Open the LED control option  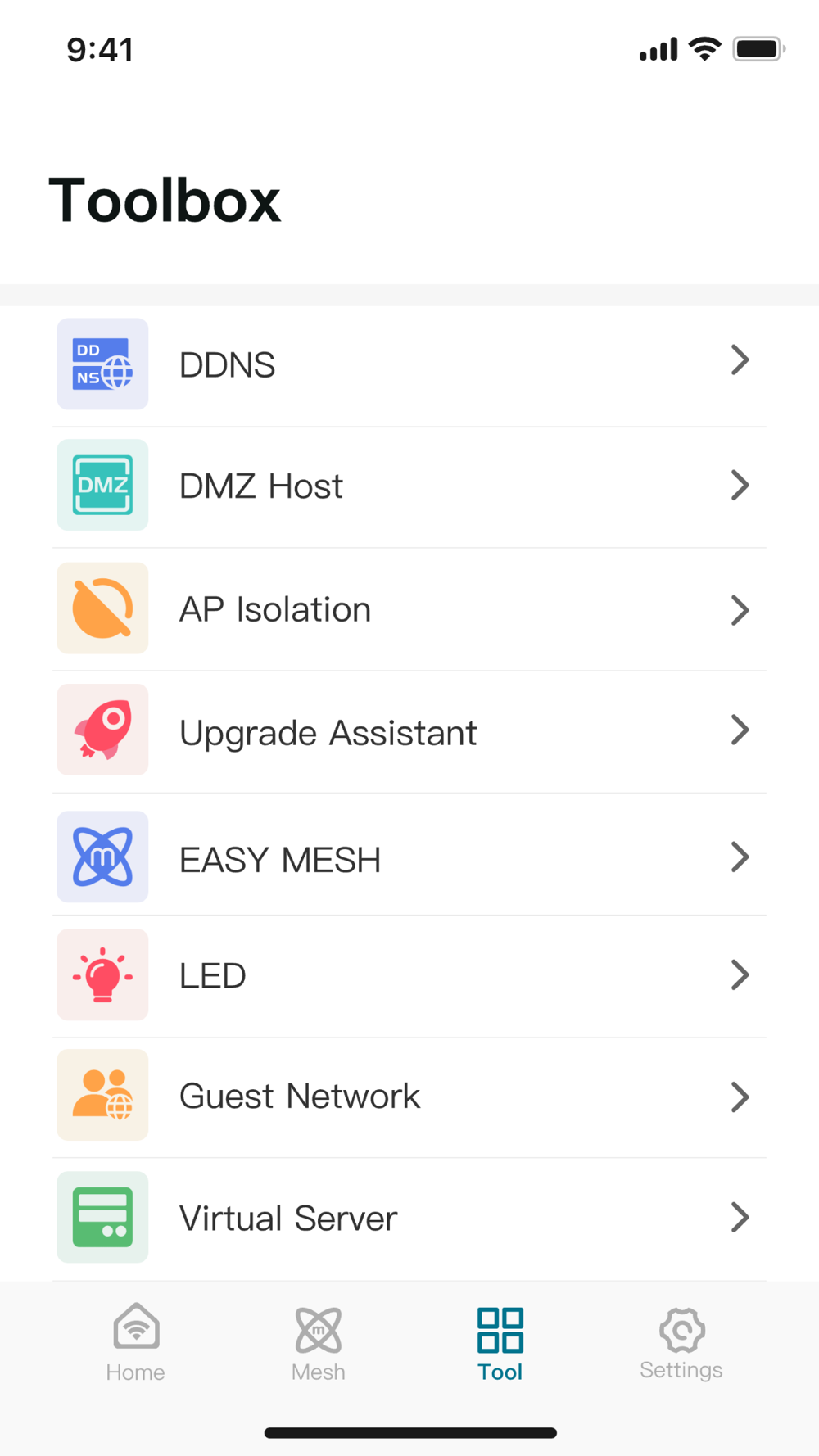tap(409, 975)
